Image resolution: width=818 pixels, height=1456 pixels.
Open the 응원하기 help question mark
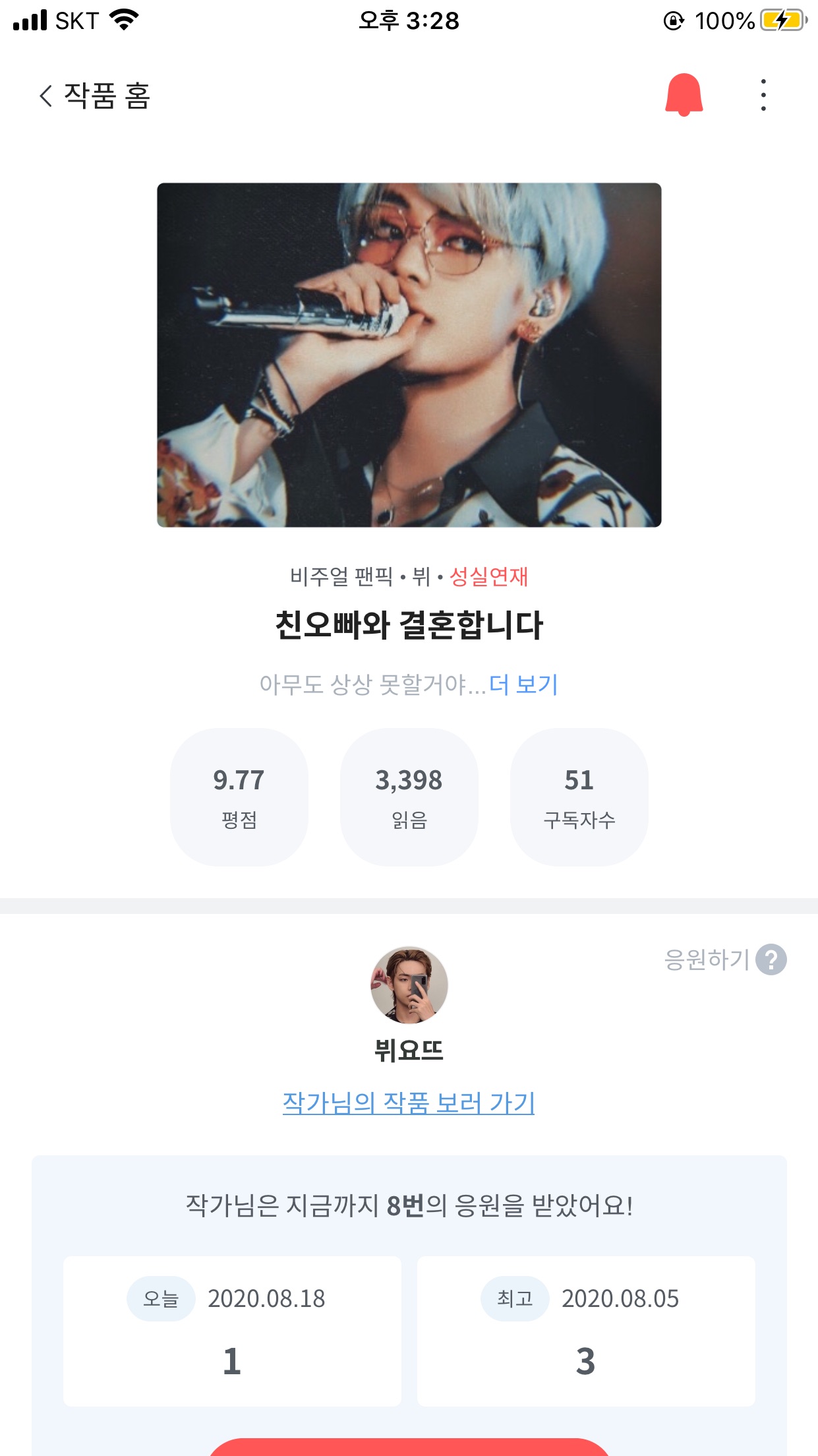771,959
